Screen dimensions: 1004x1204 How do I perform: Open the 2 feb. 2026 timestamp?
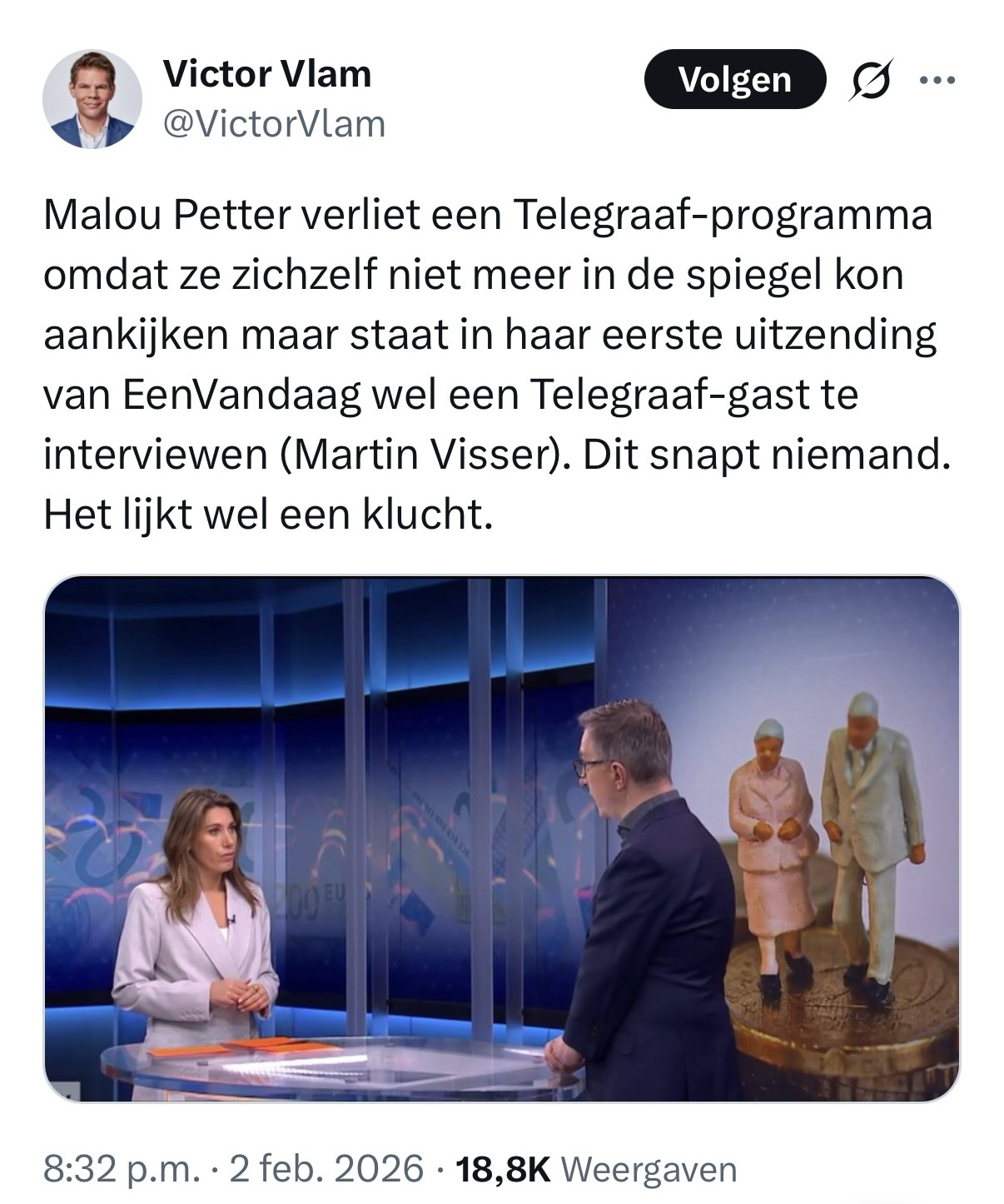[326, 1169]
